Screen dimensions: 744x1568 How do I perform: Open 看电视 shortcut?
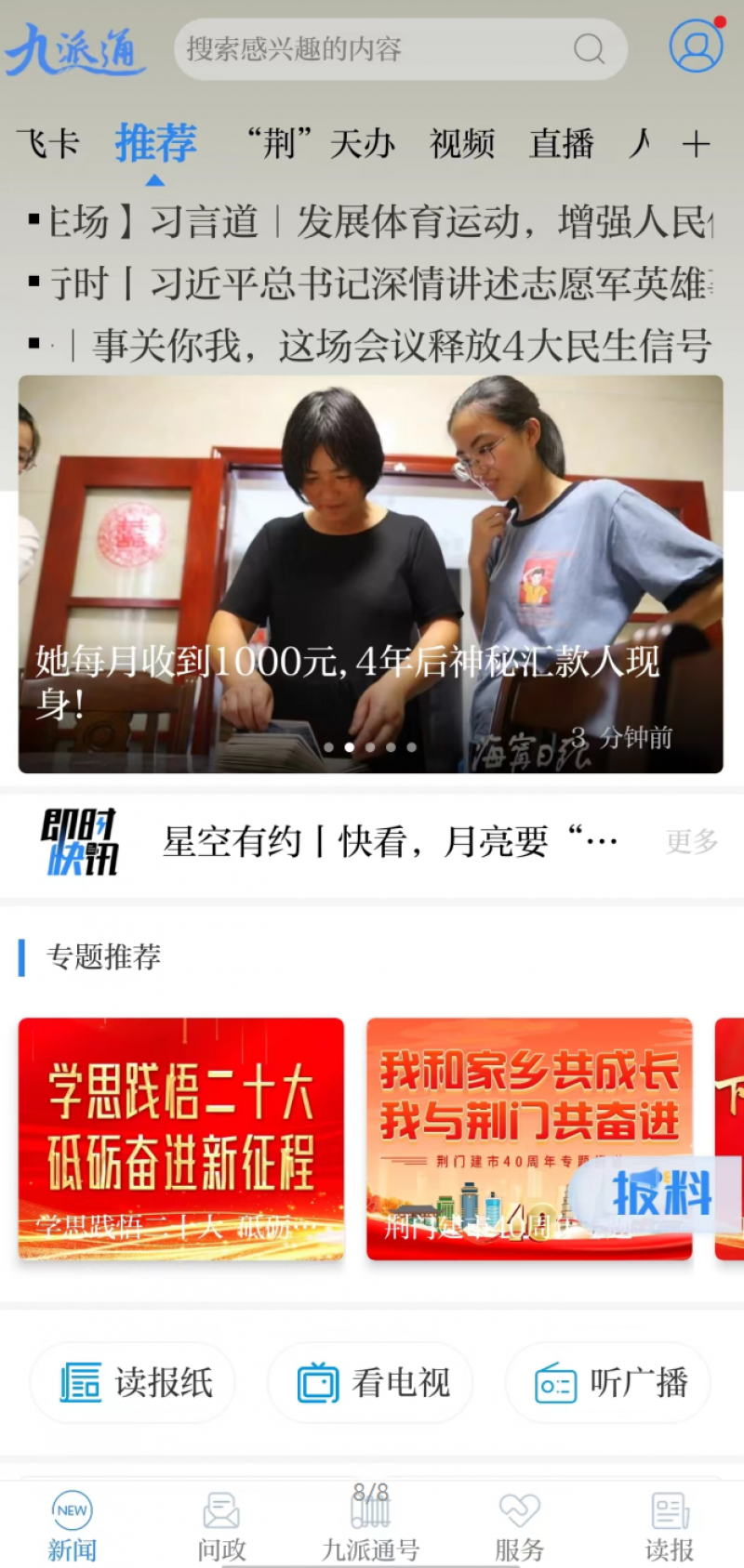pos(370,1383)
